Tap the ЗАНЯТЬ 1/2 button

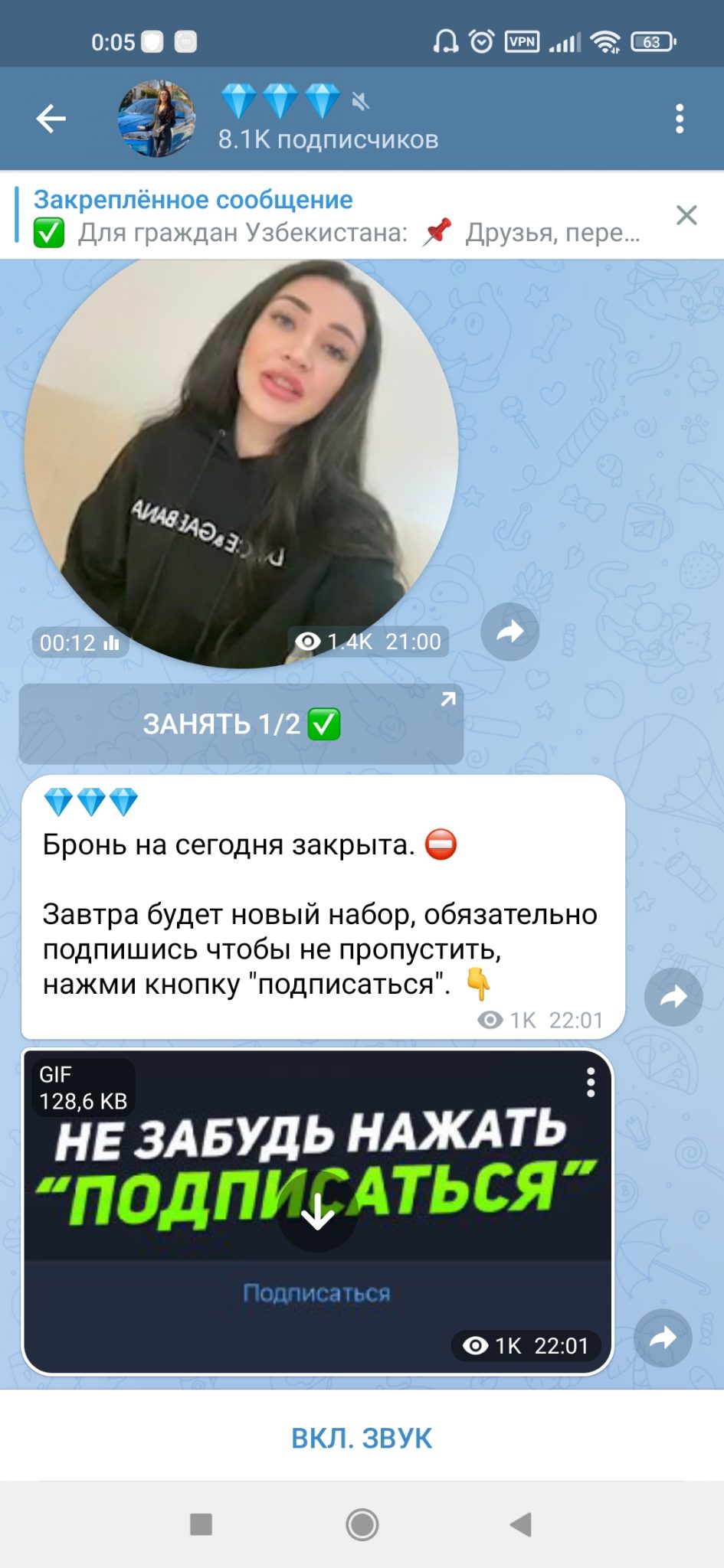(x=241, y=724)
